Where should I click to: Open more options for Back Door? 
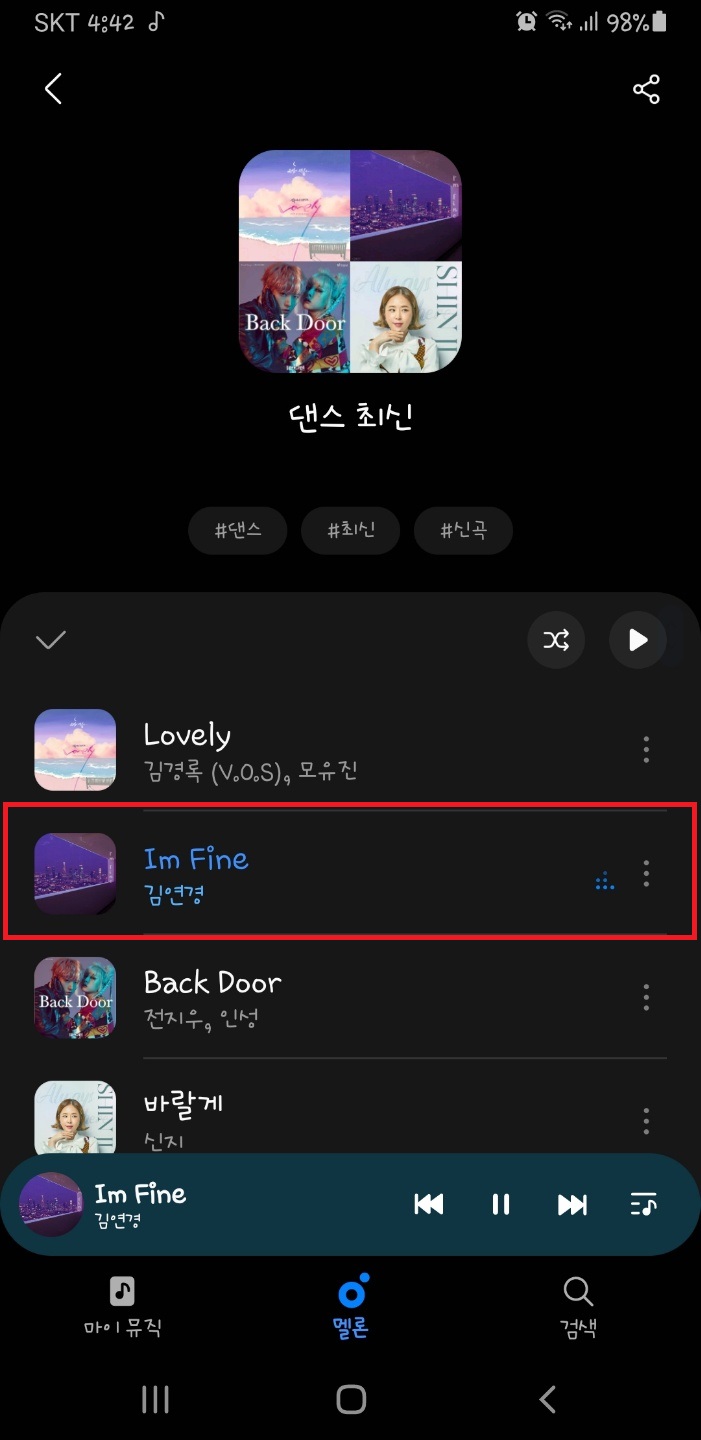click(x=646, y=997)
